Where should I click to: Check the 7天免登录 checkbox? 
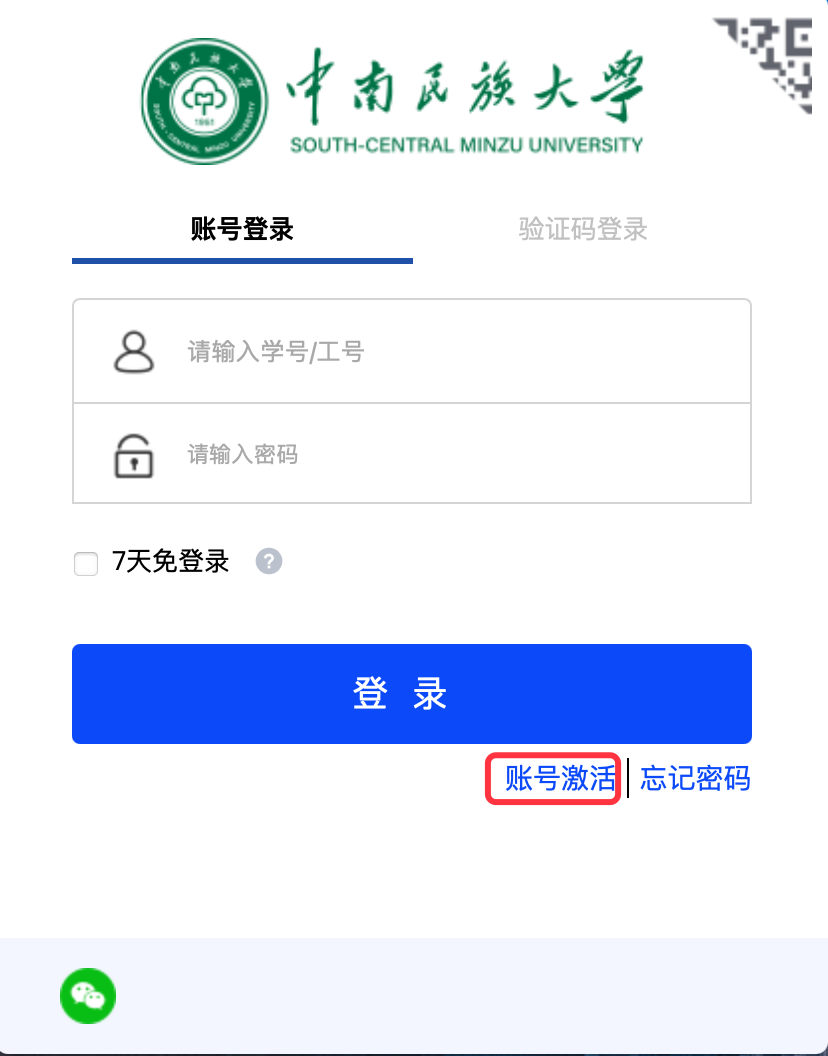(86, 563)
